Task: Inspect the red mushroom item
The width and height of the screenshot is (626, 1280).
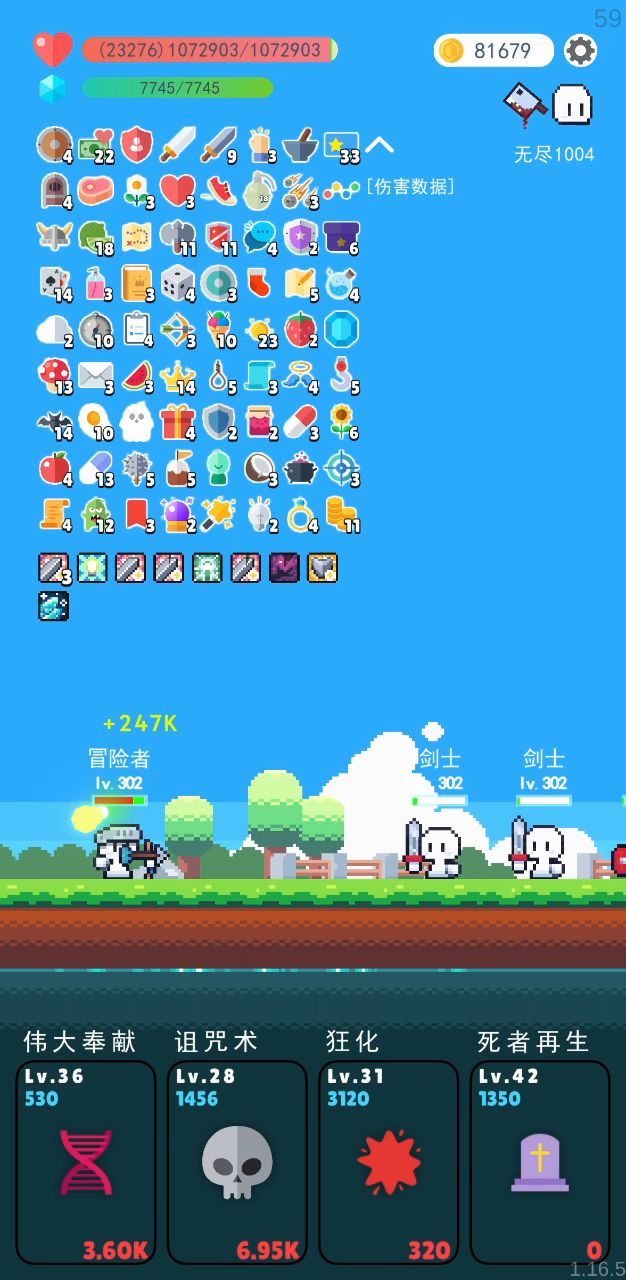Action: 53,375
